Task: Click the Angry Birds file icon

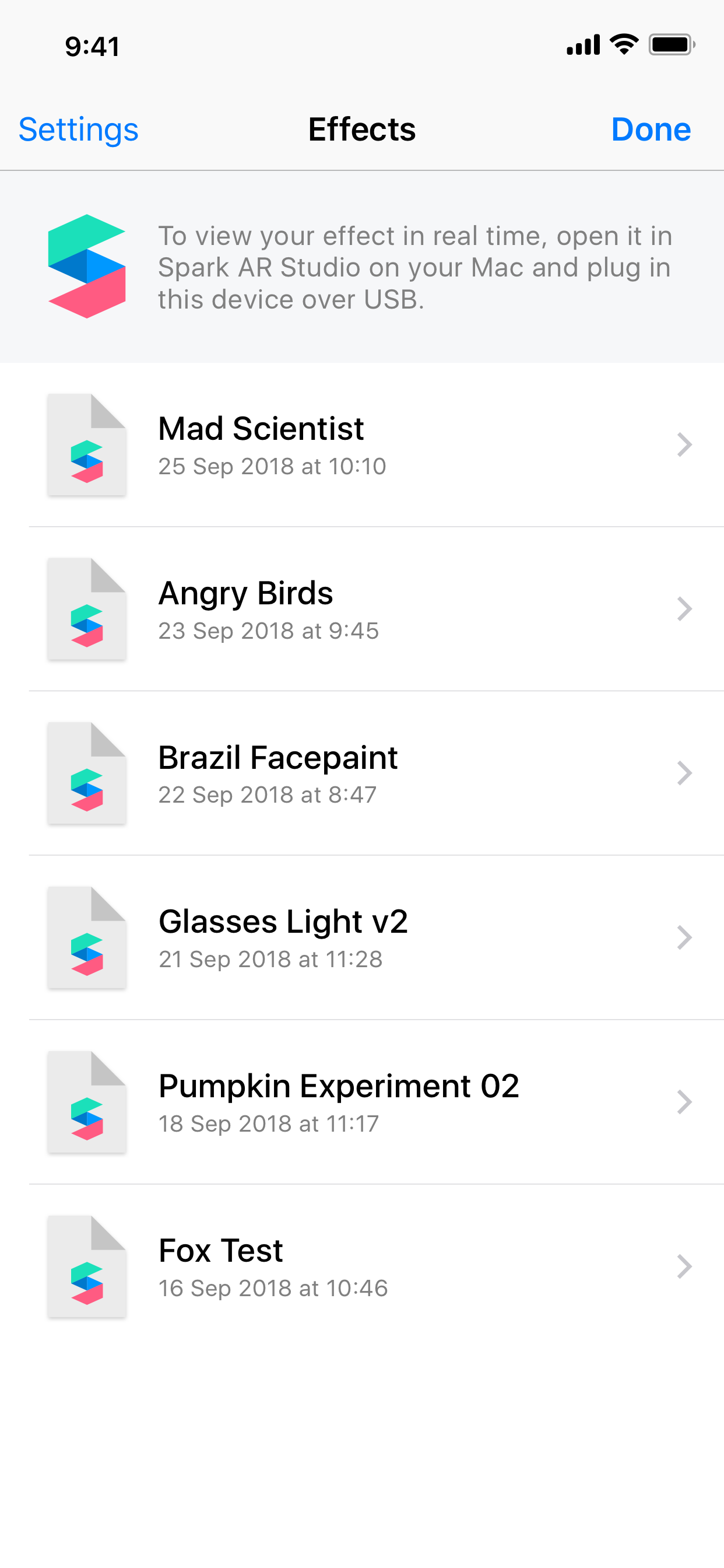Action: pyautogui.click(x=86, y=608)
